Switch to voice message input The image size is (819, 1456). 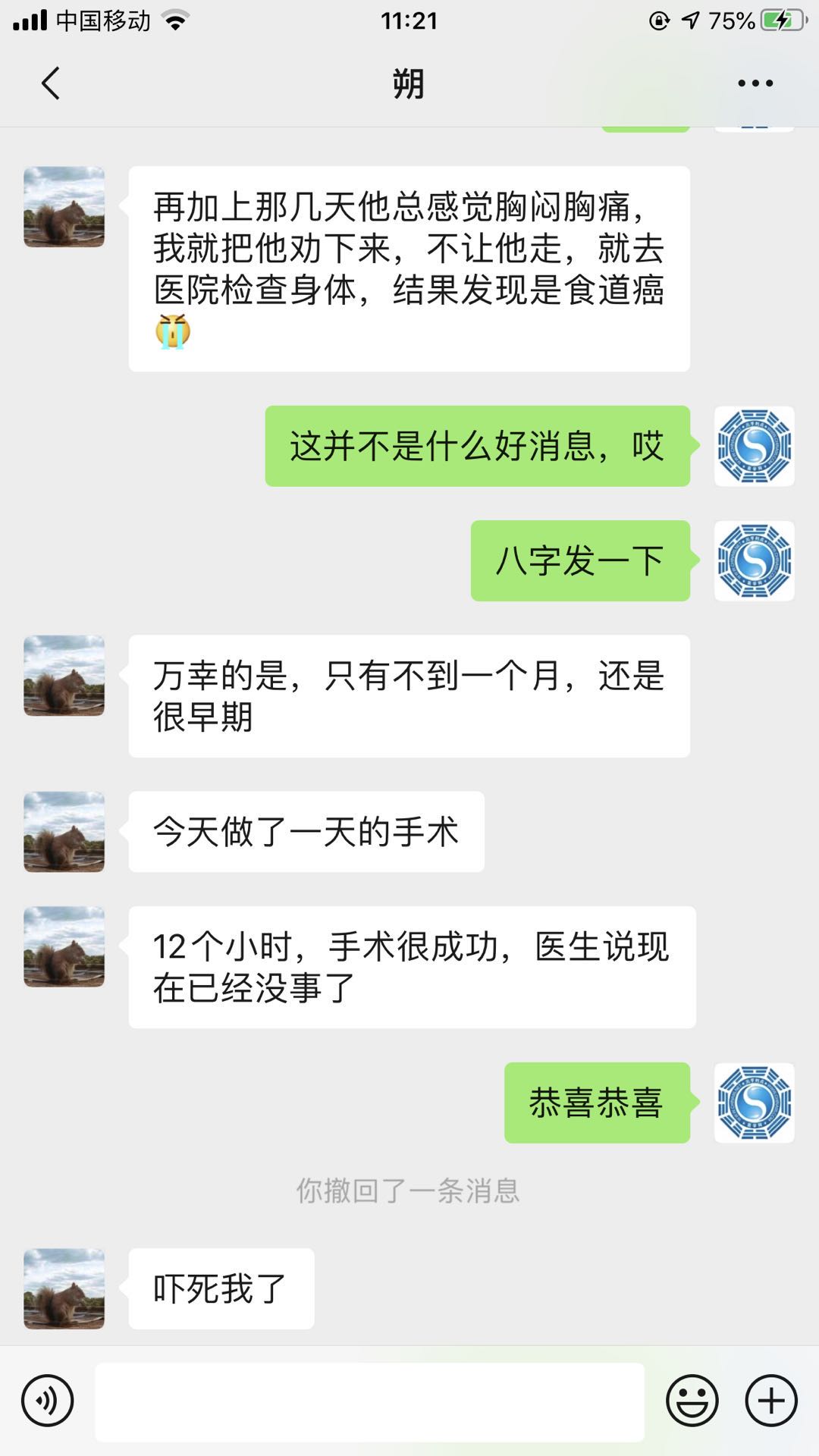pos(48,1401)
